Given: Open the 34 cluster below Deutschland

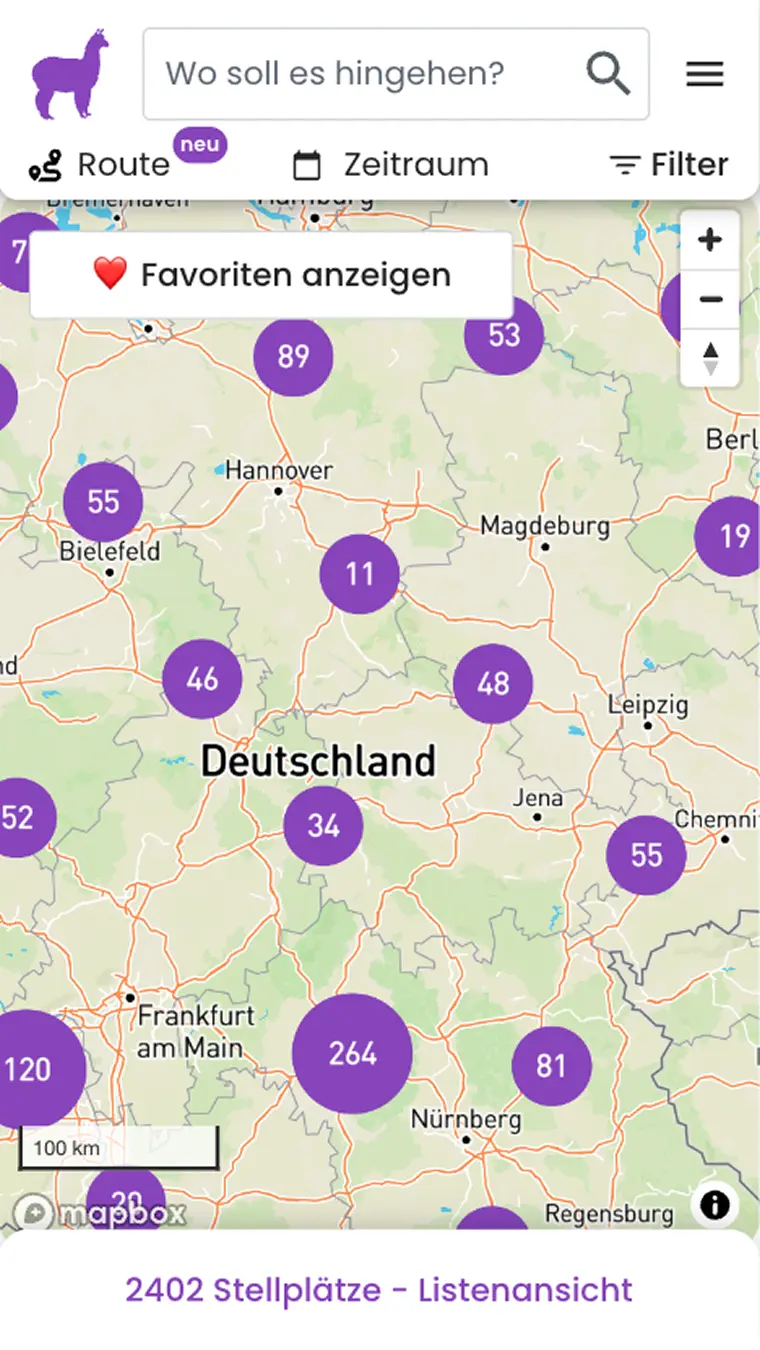Looking at the screenshot, I should click(323, 826).
